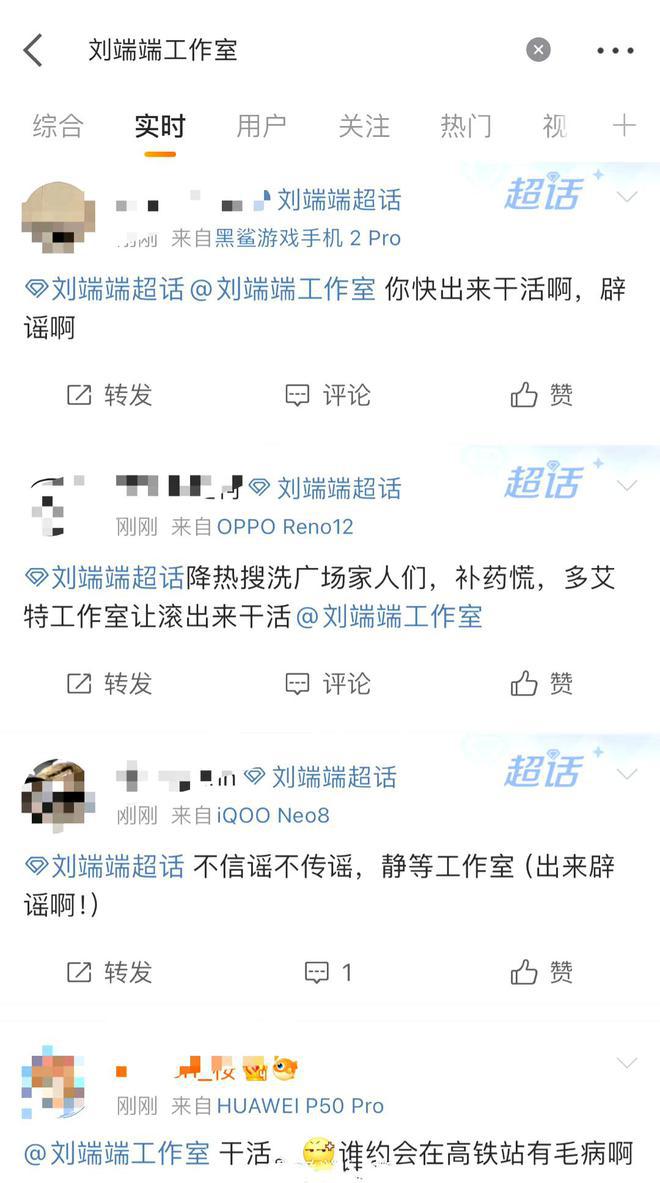Like the post from OPPO Reno12
The width and height of the screenshot is (660, 1183).
coord(542,683)
